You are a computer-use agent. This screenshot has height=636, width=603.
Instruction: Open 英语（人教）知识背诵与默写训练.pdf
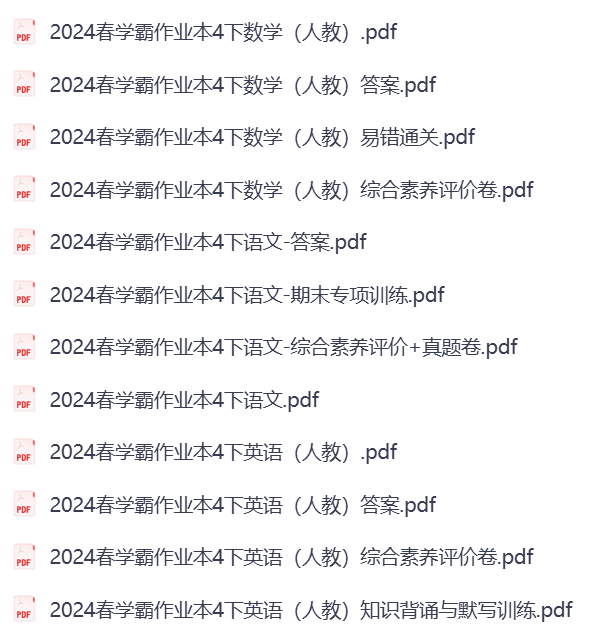pos(310,609)
